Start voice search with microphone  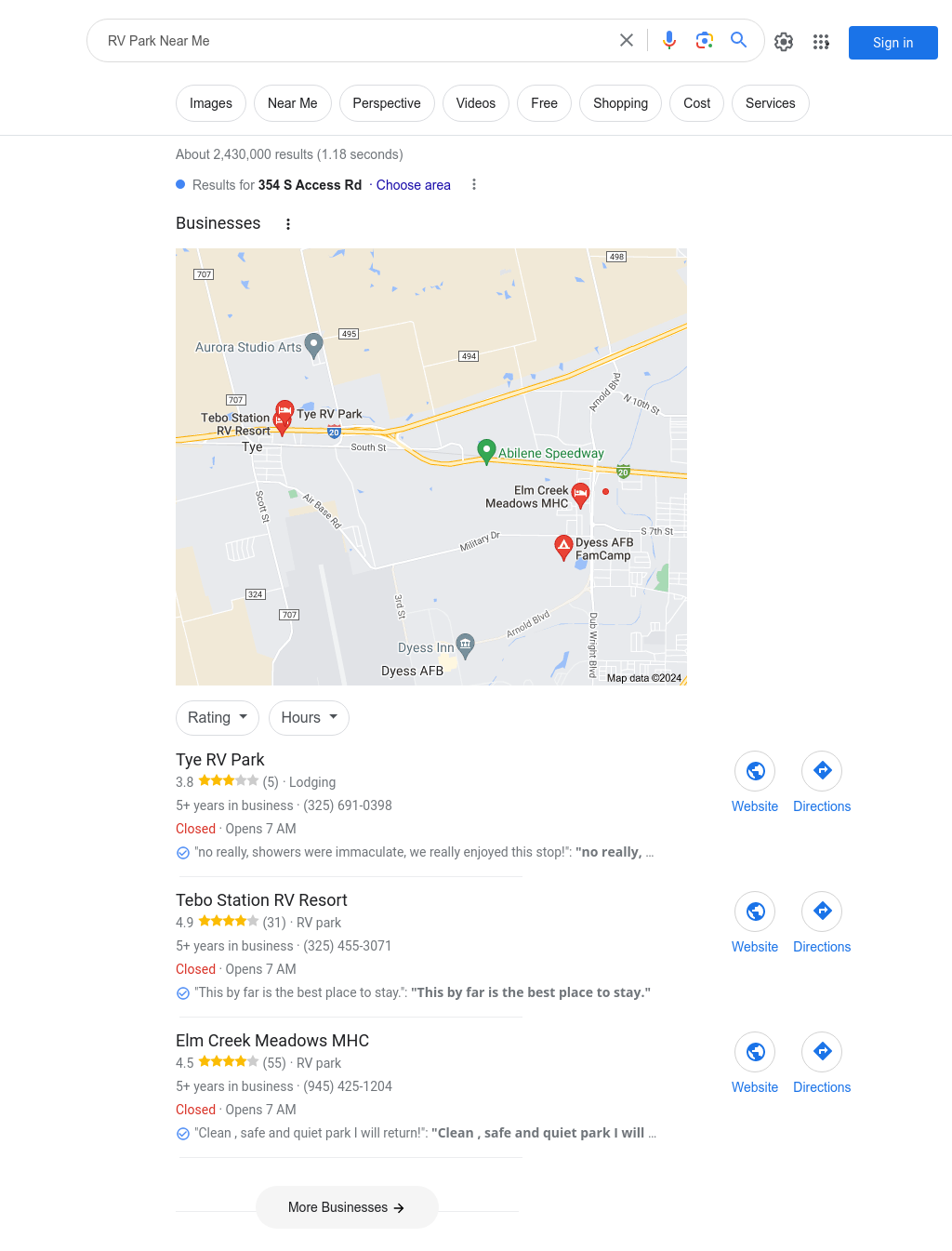[x=669, y=40]
